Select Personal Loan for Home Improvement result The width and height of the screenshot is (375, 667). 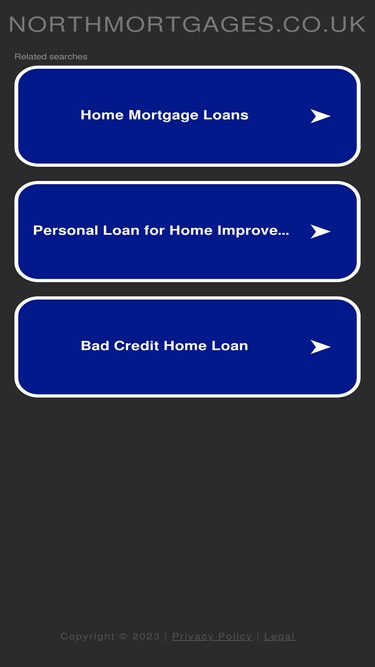point(188,231)
